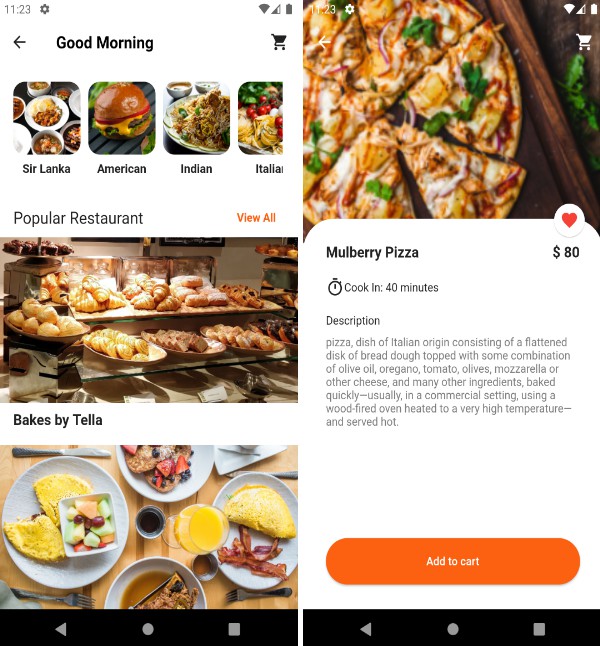The width and height of the screenshot is (600, 646).
Task: Favorite Mulberry Pizza with the heart
Action: [x=569, y=220]
